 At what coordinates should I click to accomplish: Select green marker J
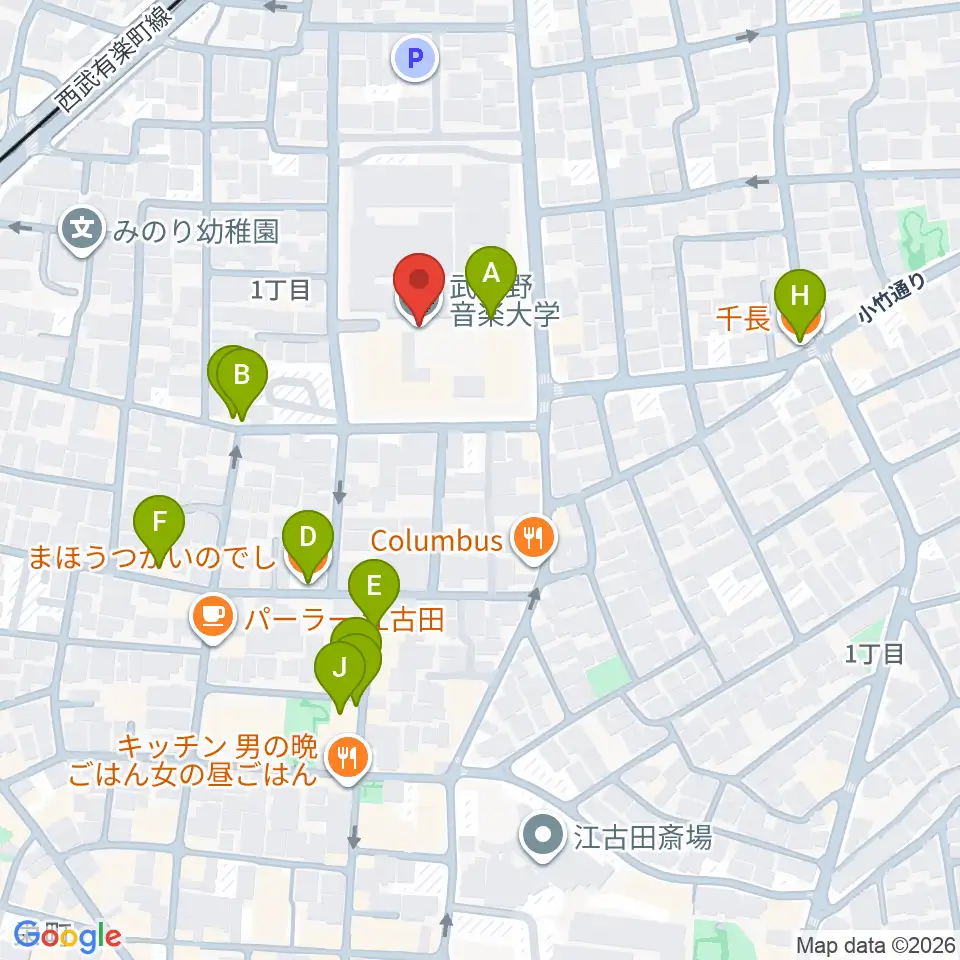[340, 673]
